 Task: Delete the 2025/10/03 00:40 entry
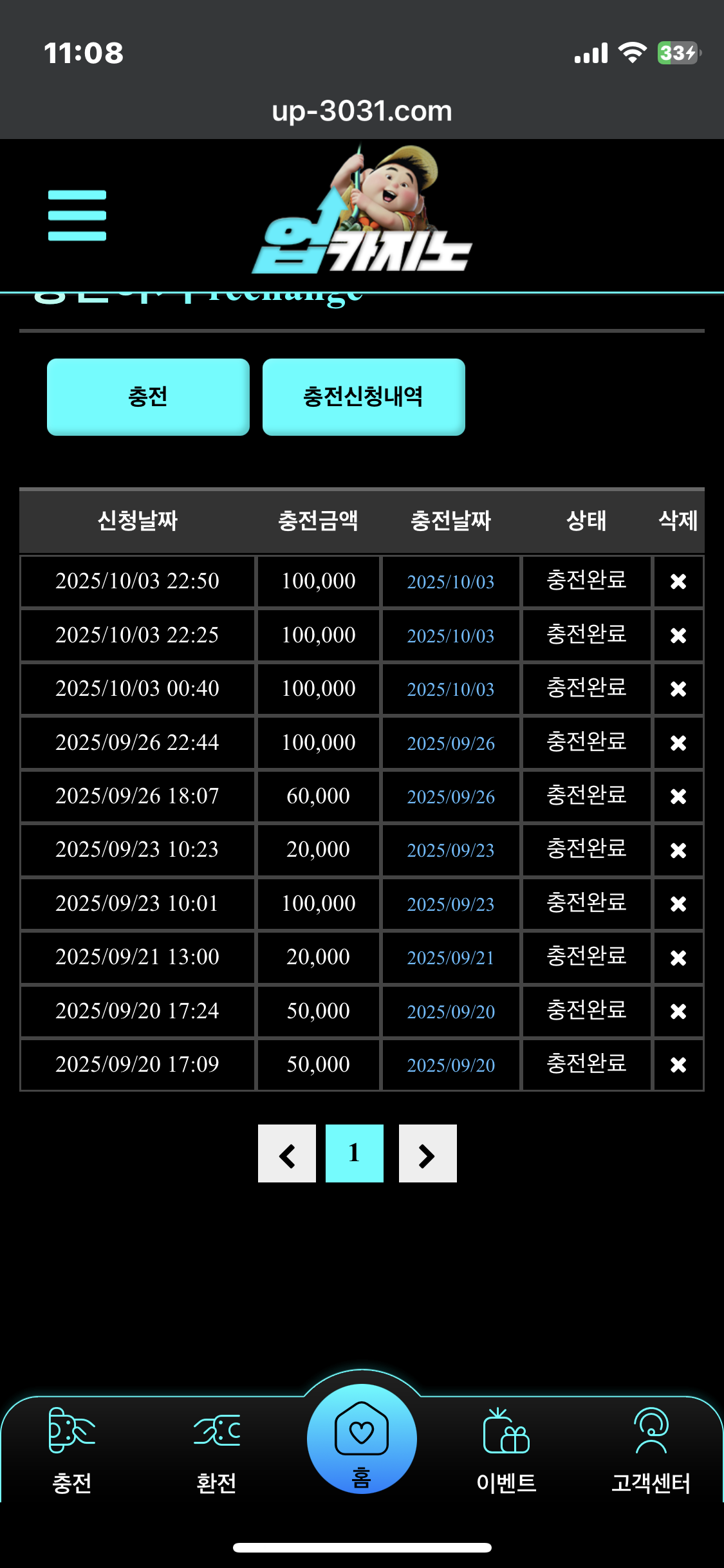[678, 689]
